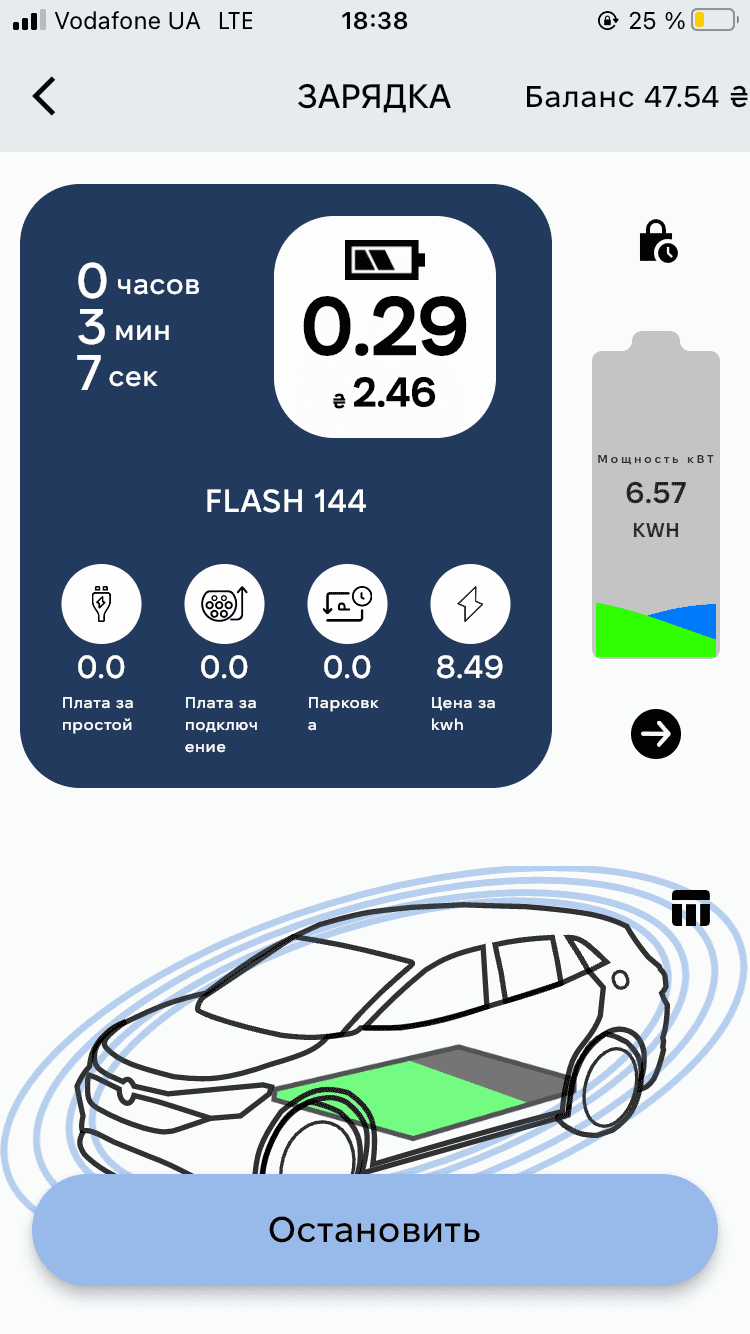This screenshot has height=1334, width=750.
Task: Open the lock with clock icon
Action: tap(658, 242)
